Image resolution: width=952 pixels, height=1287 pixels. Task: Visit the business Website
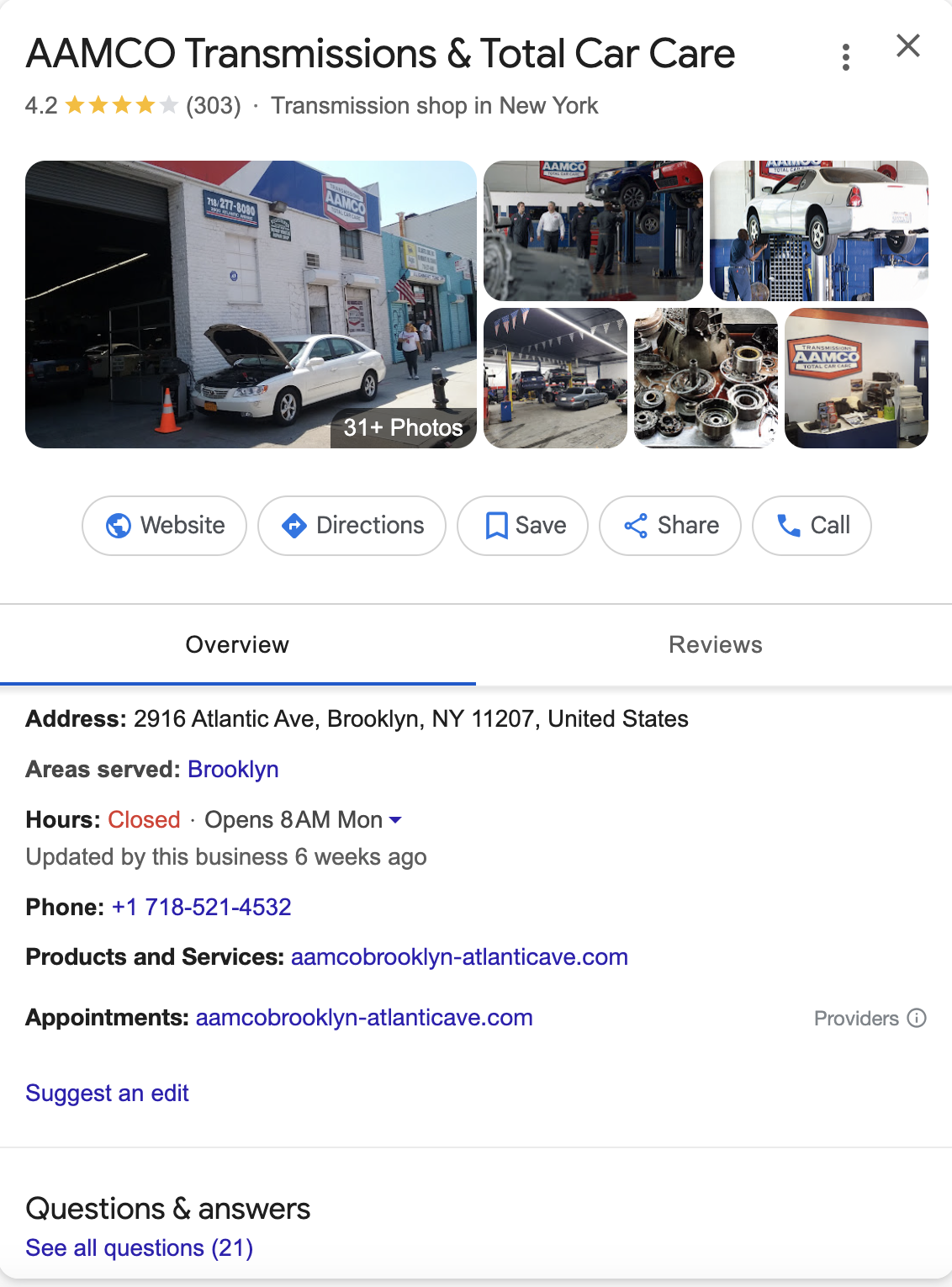click(165, 526)
